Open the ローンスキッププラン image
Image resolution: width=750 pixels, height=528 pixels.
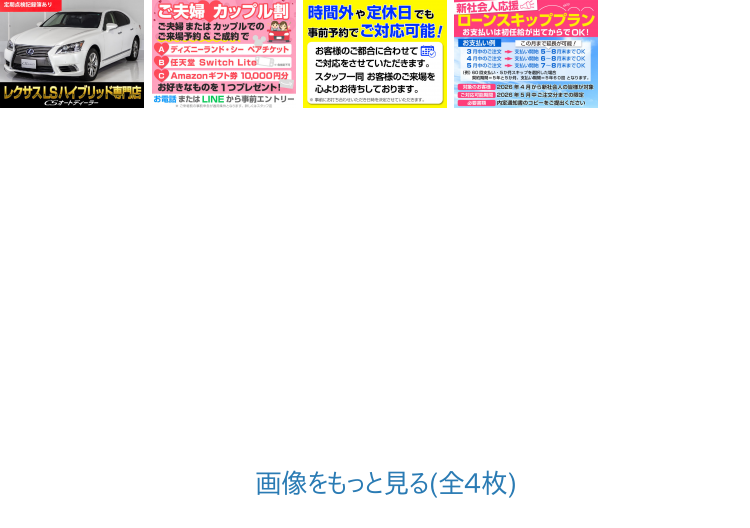526,53
